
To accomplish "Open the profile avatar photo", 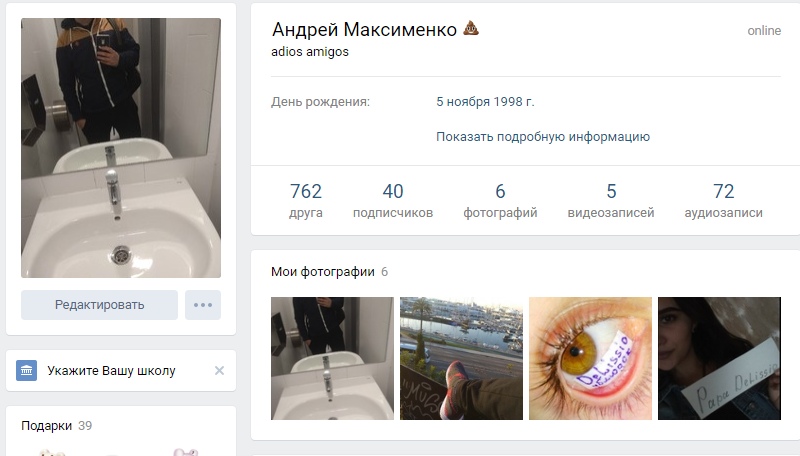I will pyautogui.click(x=121, y=147).
